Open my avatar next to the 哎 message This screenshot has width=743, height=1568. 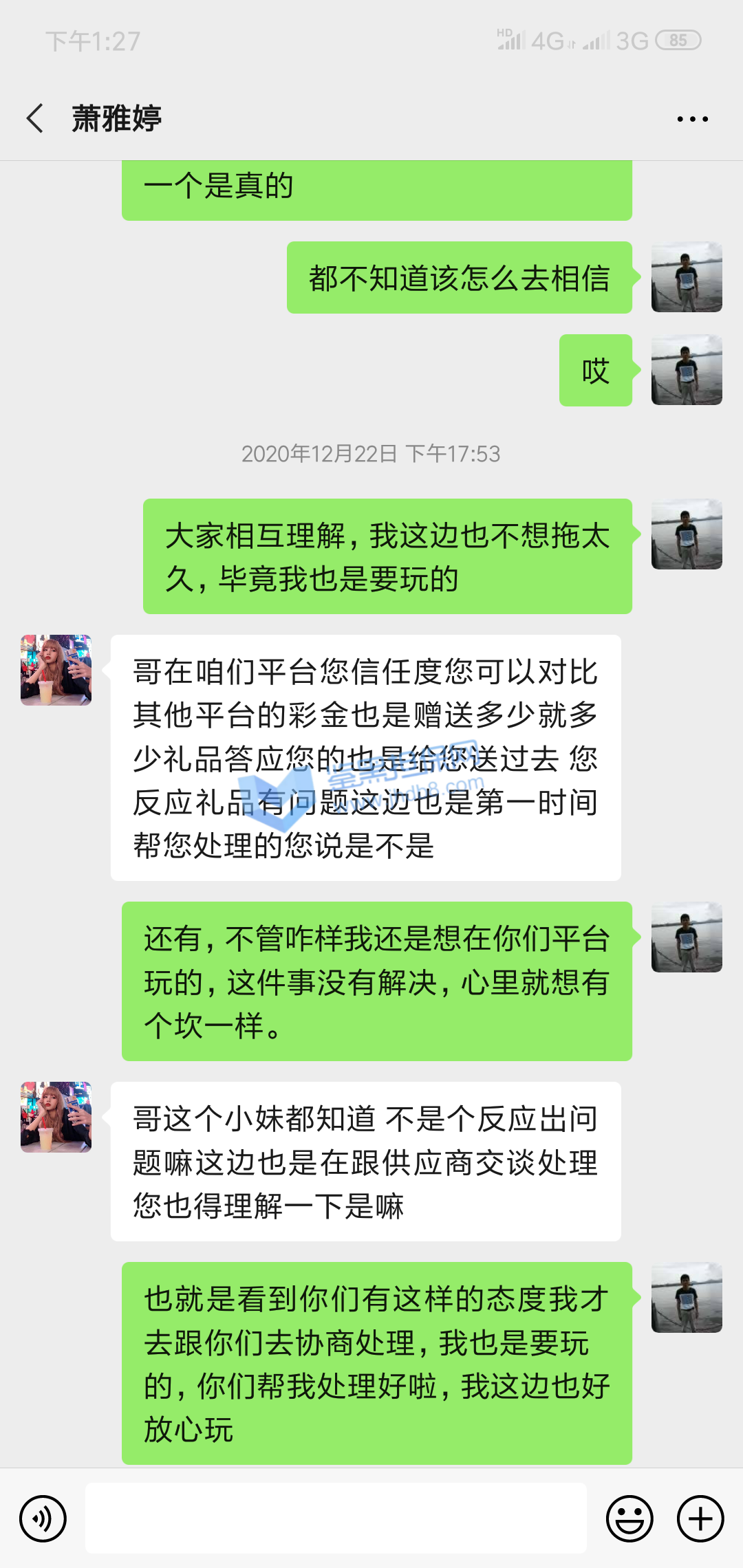coord(687,370)
